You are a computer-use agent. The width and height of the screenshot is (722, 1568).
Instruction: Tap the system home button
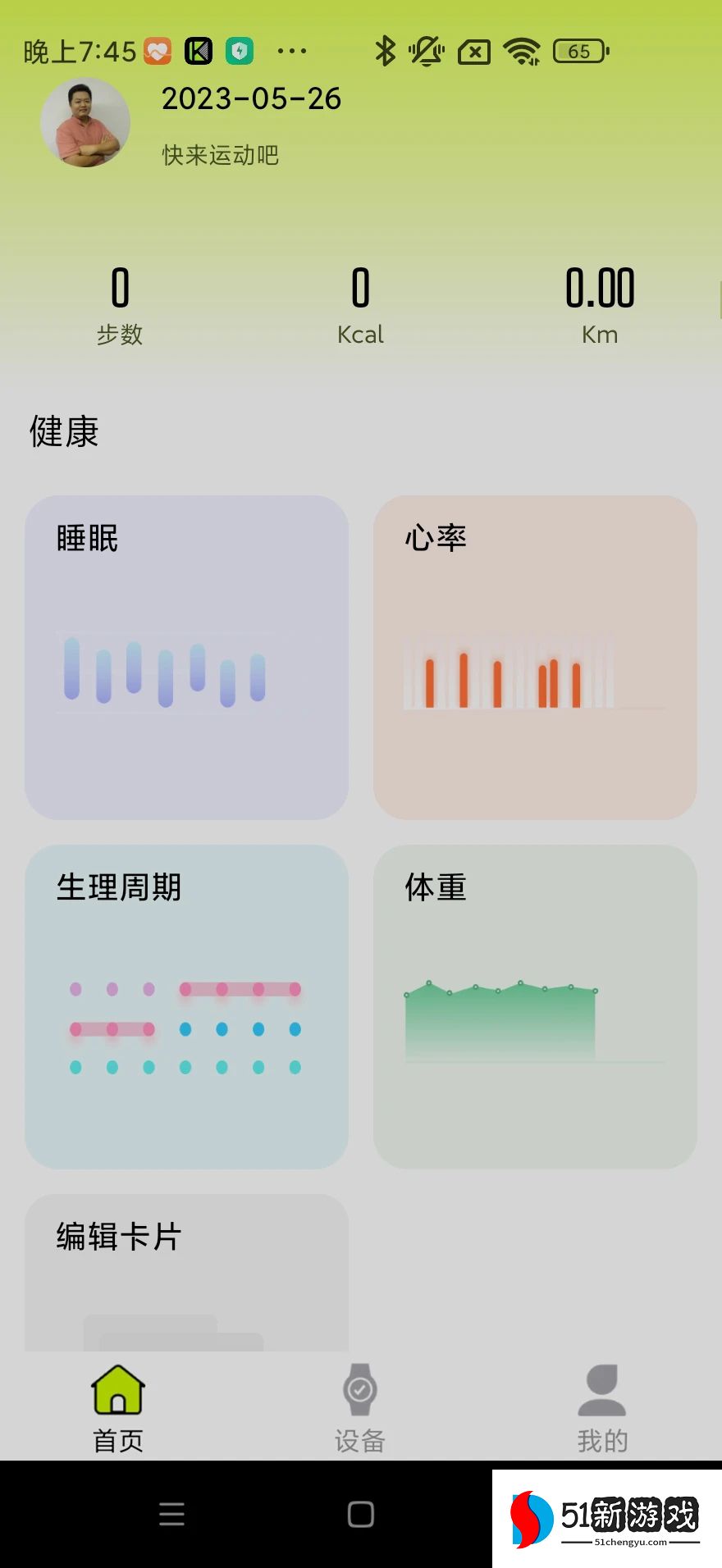[361, 1514]
